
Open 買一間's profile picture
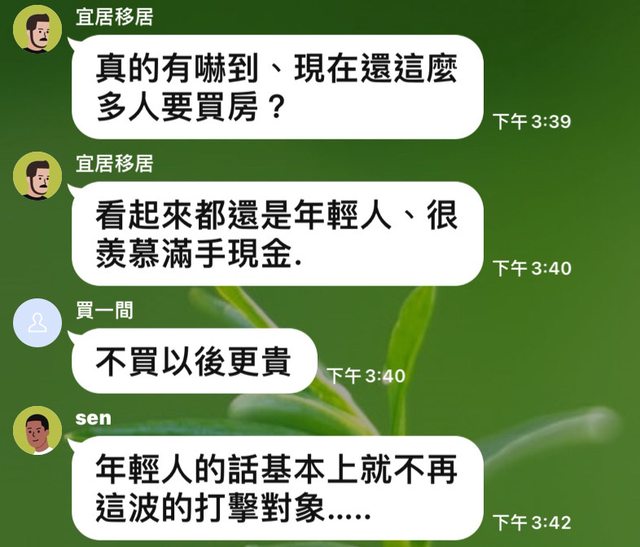[37, 323]
